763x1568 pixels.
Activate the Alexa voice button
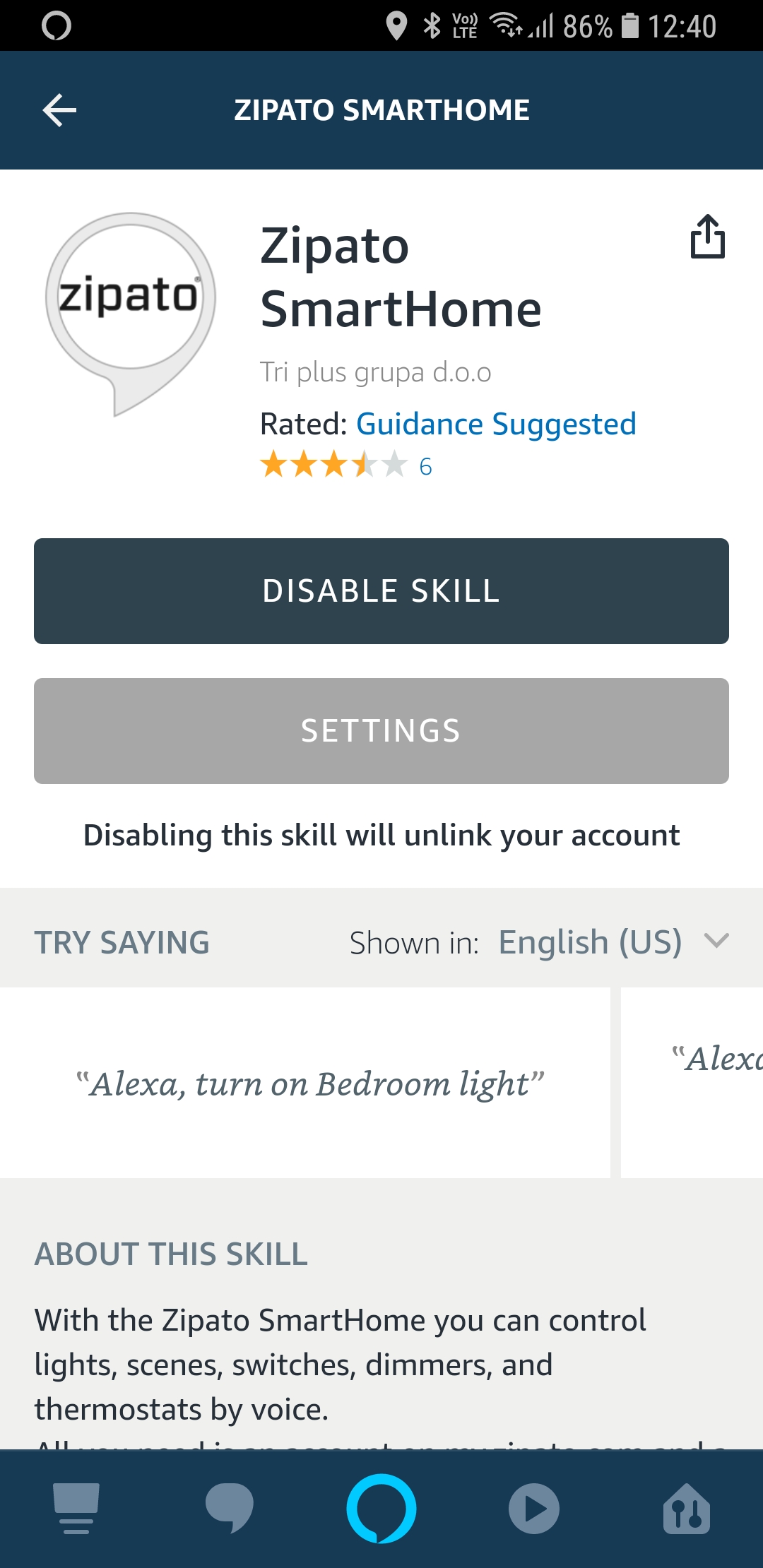click(381, 1509)
